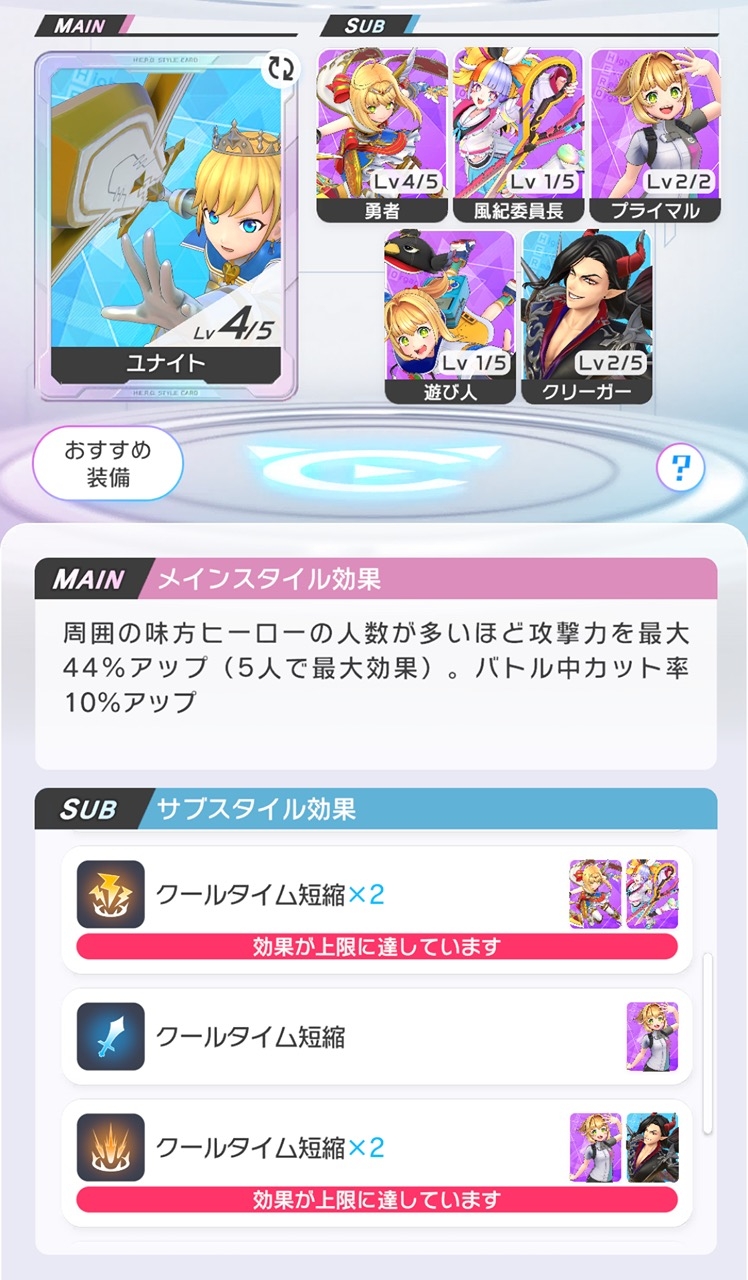Viewport: 748px width, 1280px height.
Task: Select the 風紀委員長 sub style card
Action: click(x=517, y=135)
